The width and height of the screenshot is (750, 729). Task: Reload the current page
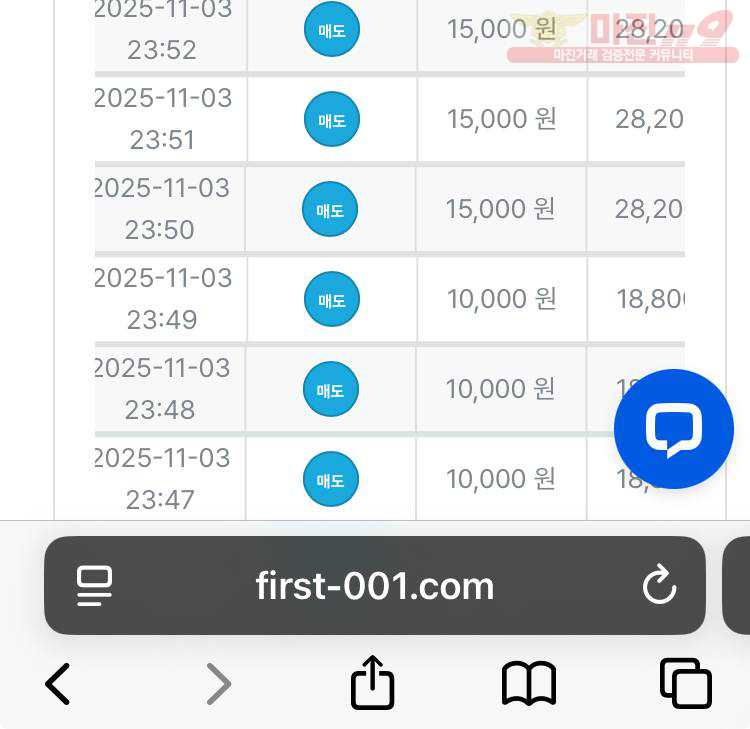tap(659, 586)
